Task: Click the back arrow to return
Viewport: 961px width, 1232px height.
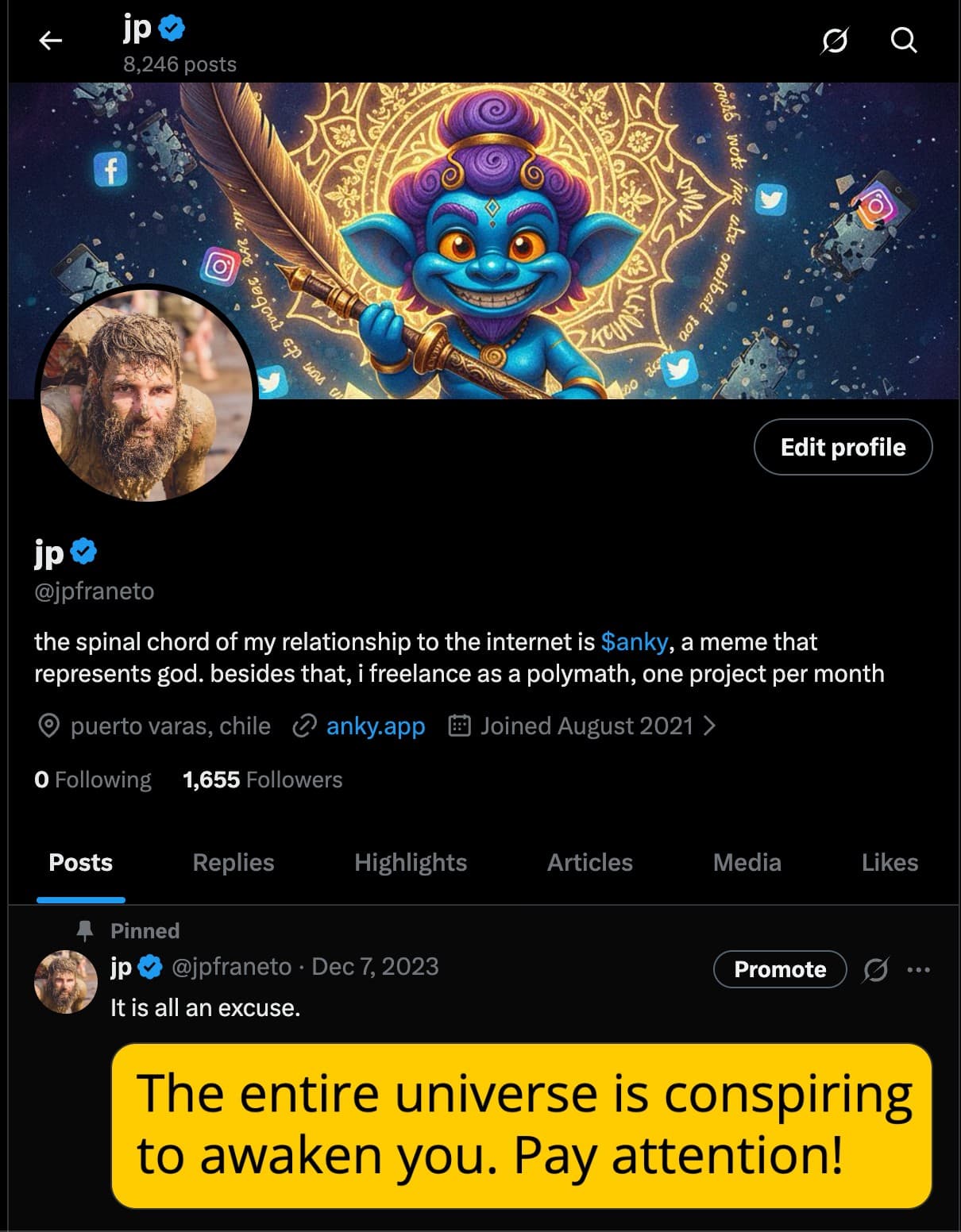Action: click(x=50, y=40)
